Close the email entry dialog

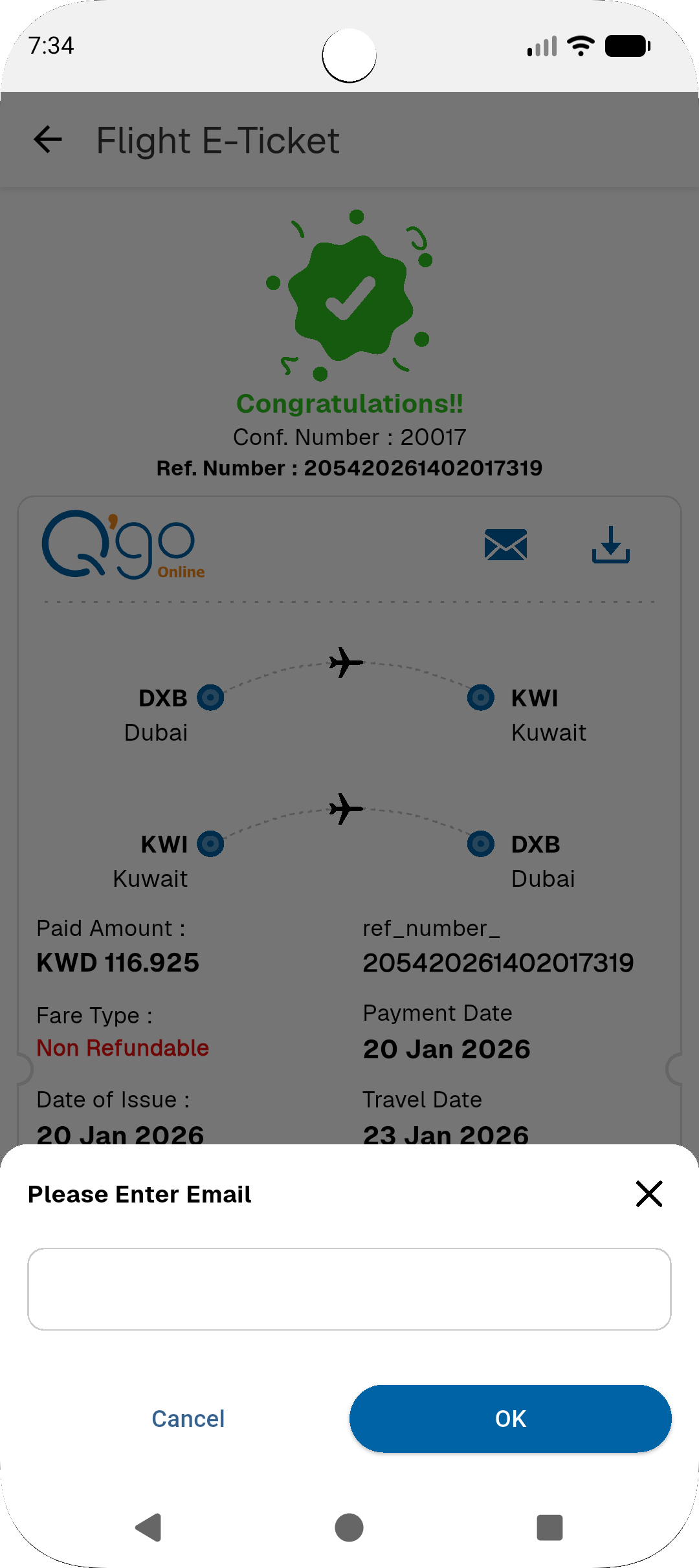tap(649, 1194)
